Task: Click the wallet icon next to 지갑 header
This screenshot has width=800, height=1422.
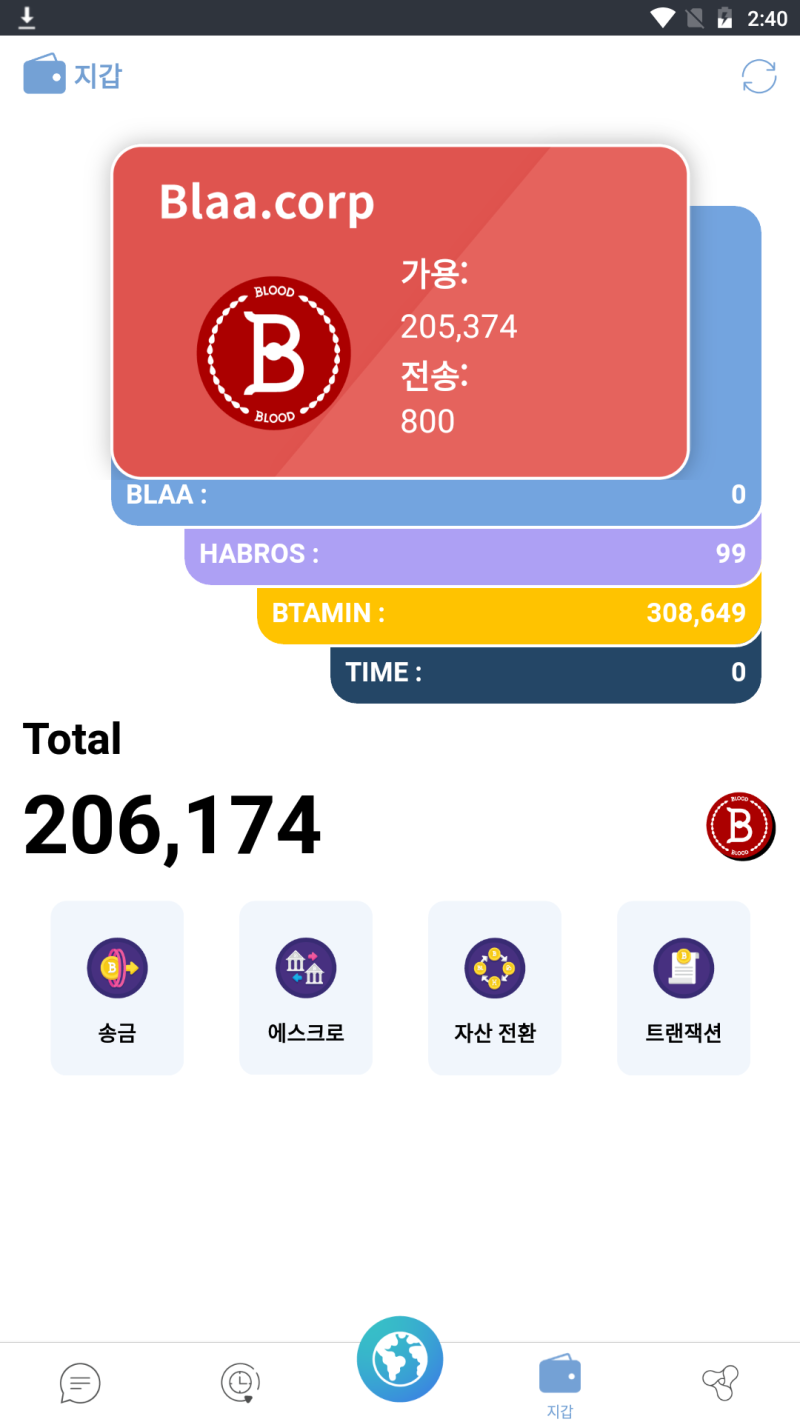Action: (x=42, y=74)
